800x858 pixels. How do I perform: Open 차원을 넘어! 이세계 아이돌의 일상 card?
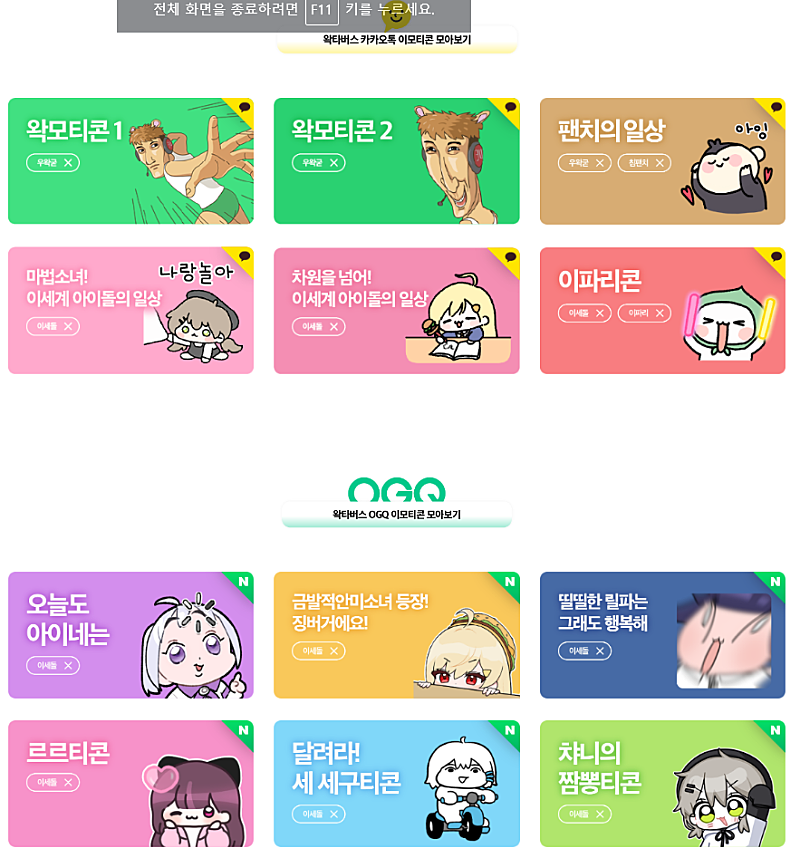pos(396,311)
